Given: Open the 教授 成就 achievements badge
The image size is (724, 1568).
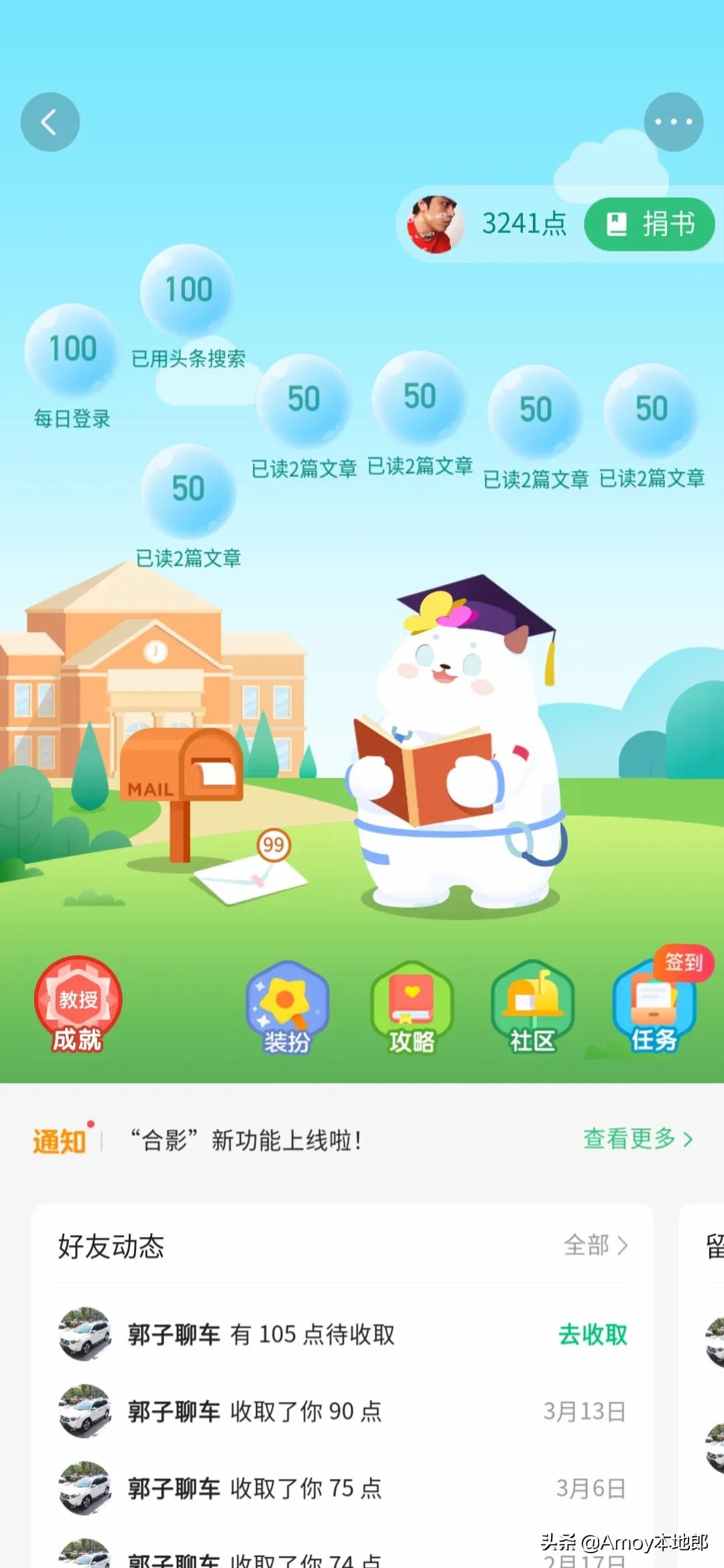Looking at the screenshot, I should pos(78,1004).
